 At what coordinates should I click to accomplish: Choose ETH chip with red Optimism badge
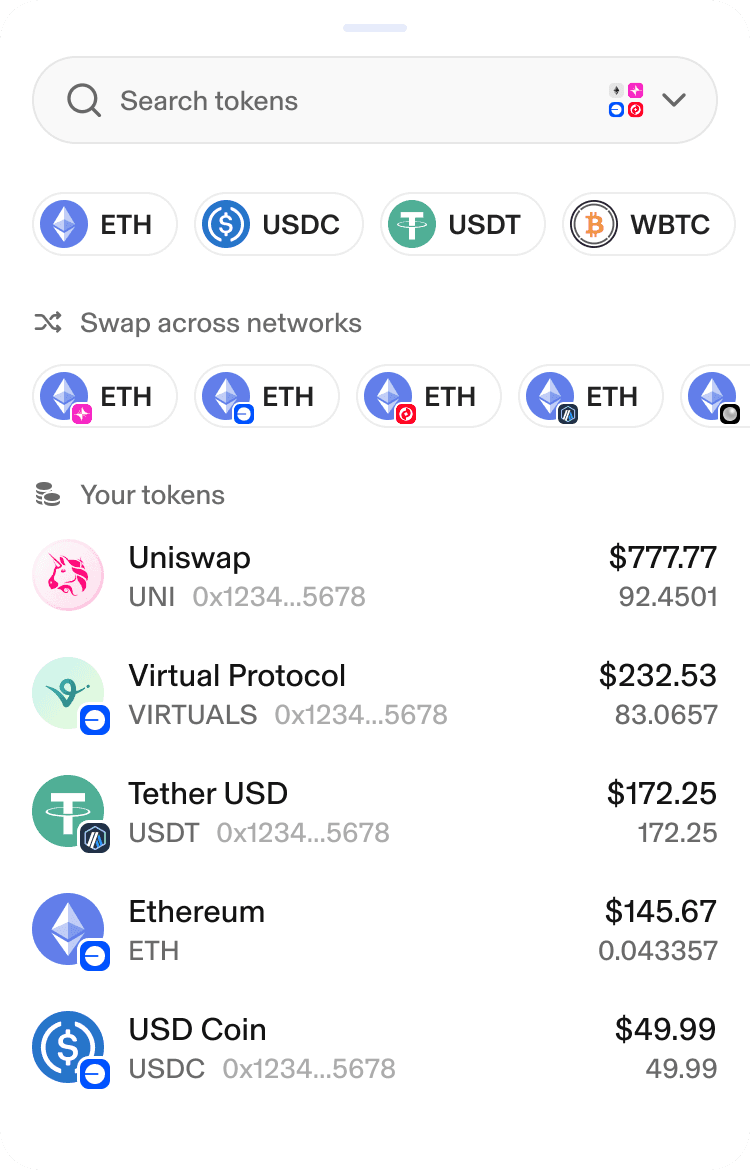click(429, 396)
